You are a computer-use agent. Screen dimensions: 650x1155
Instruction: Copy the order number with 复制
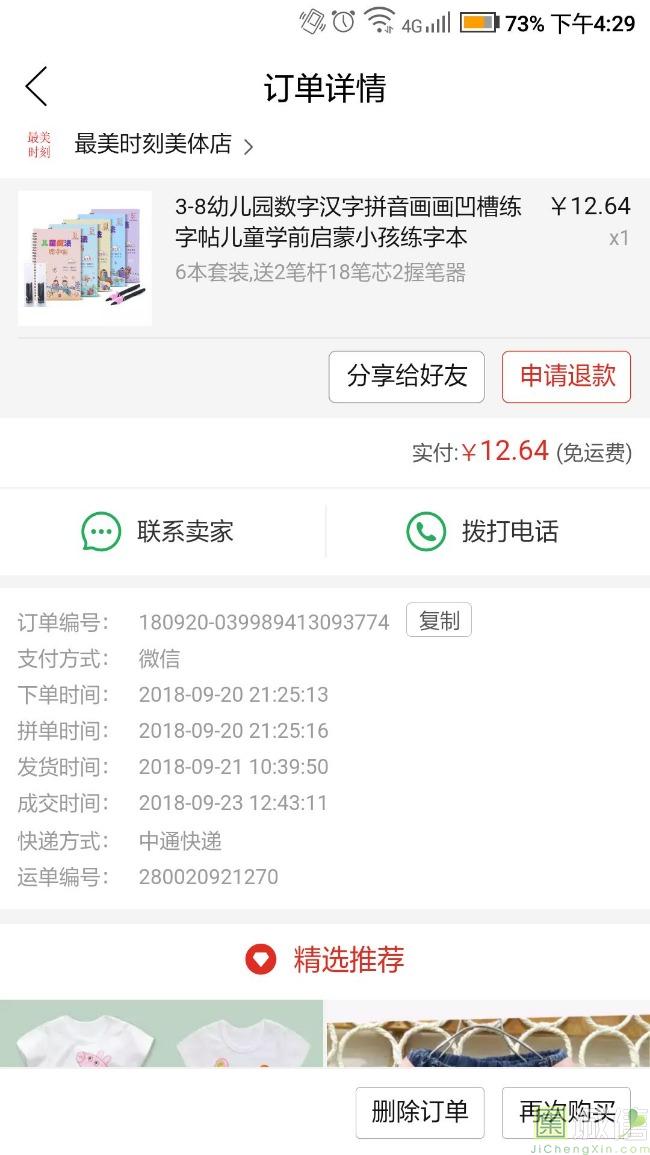(x=438, y=621)
